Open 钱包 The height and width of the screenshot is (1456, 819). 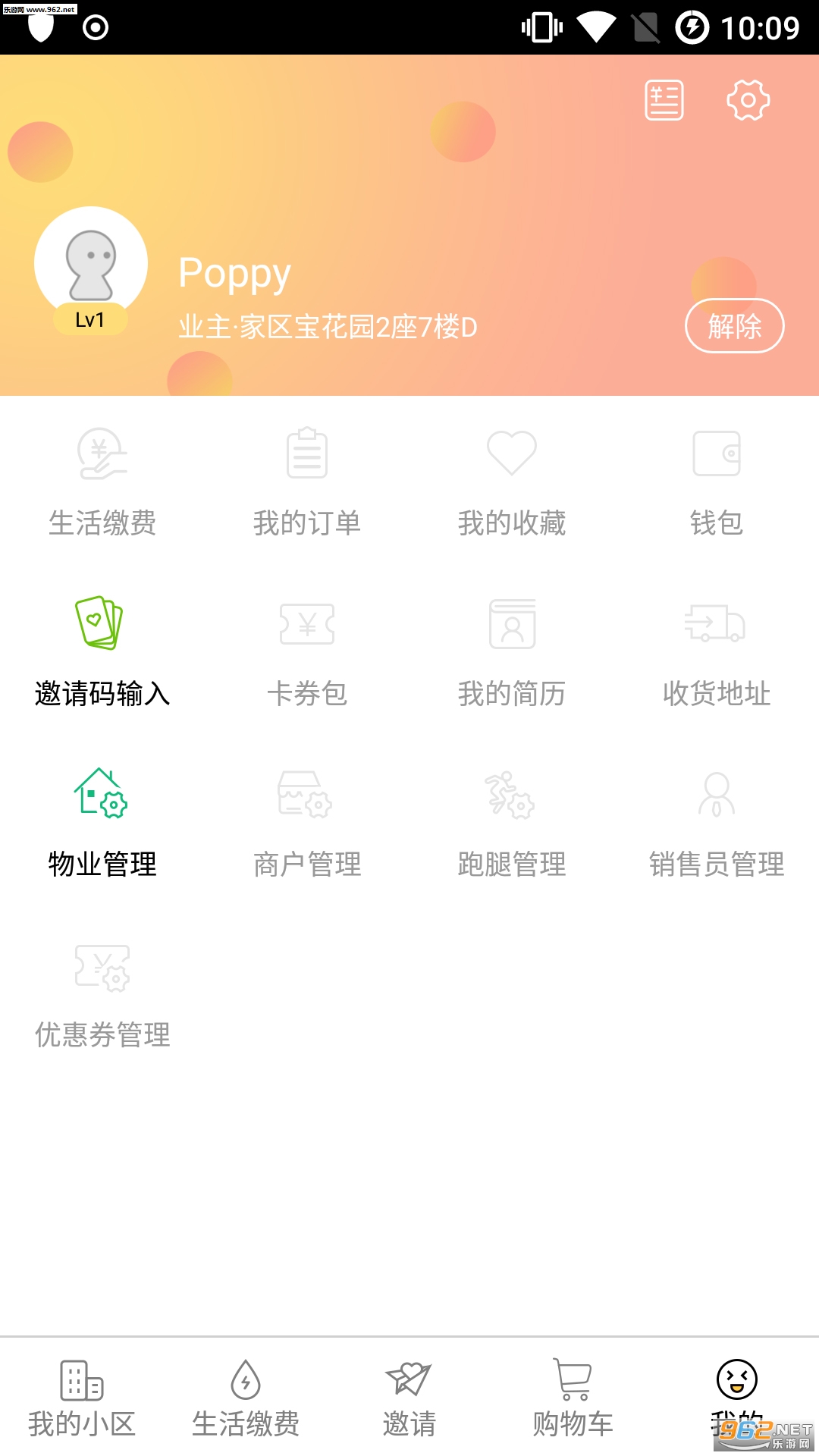(717, 481)
